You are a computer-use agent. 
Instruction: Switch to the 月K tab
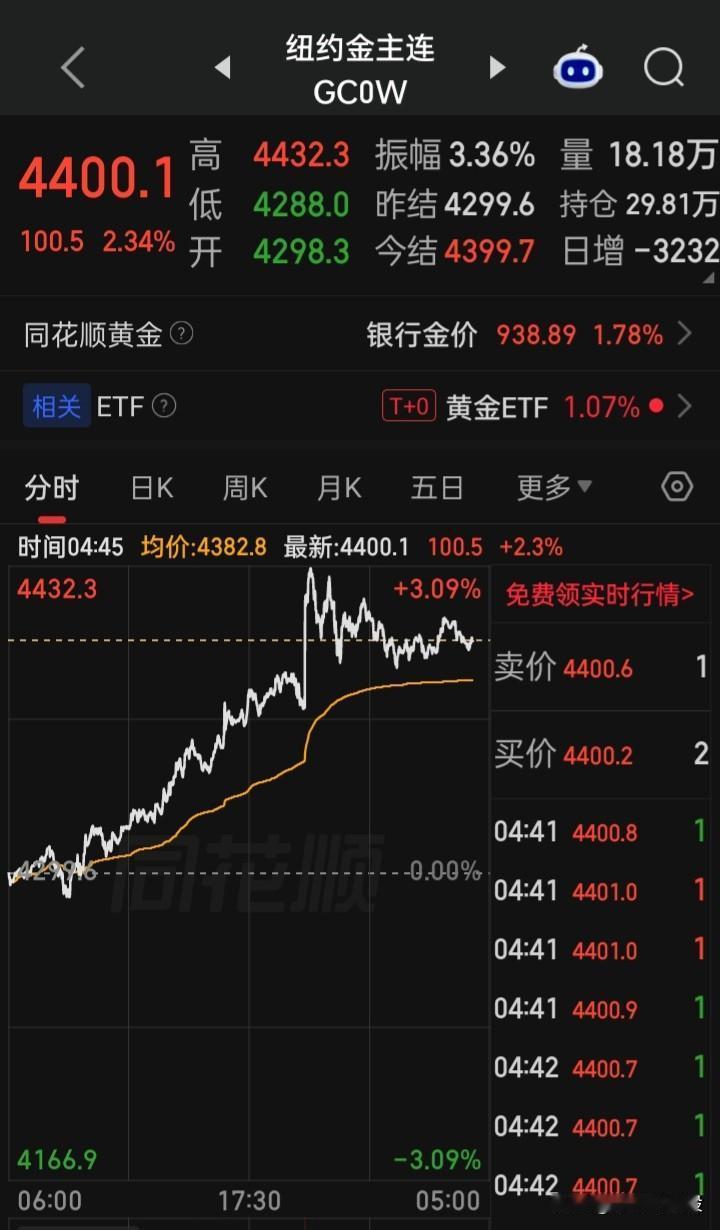339,488
